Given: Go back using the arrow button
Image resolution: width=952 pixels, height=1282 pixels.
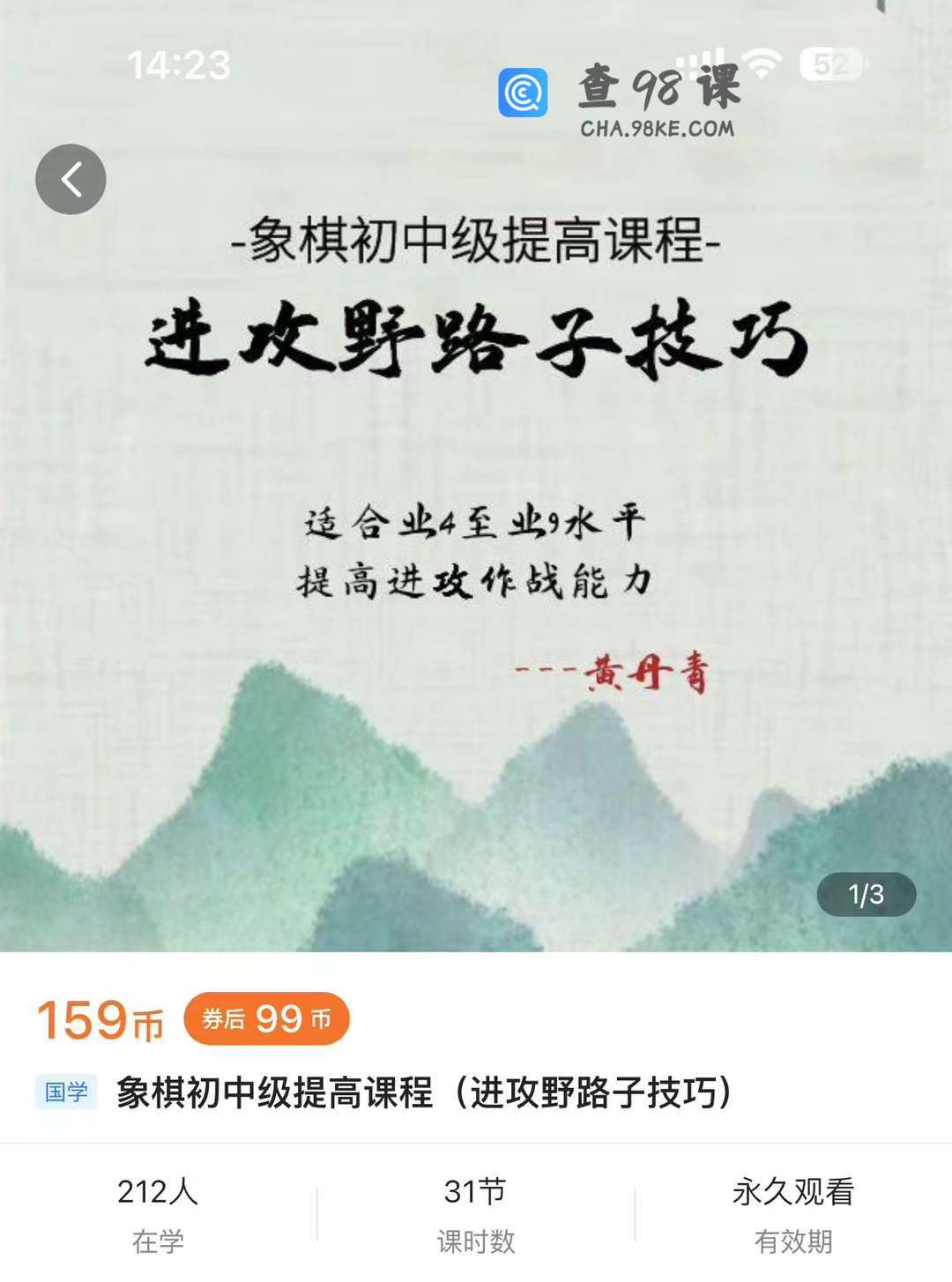Looking at the screenshot, I should pos(71,179).
